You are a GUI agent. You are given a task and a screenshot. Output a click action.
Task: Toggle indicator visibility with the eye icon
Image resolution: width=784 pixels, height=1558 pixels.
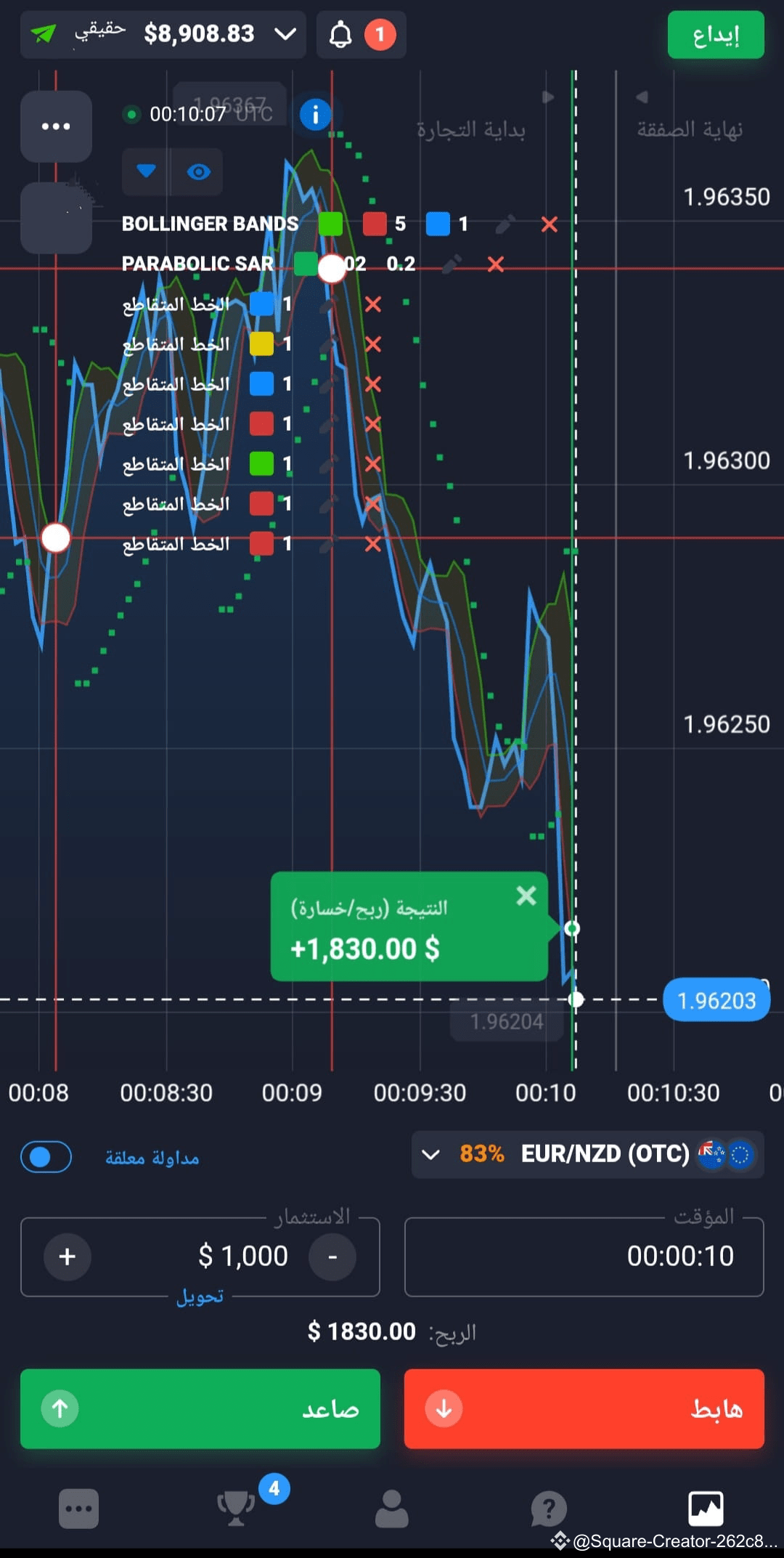click(x=198, y=172)
